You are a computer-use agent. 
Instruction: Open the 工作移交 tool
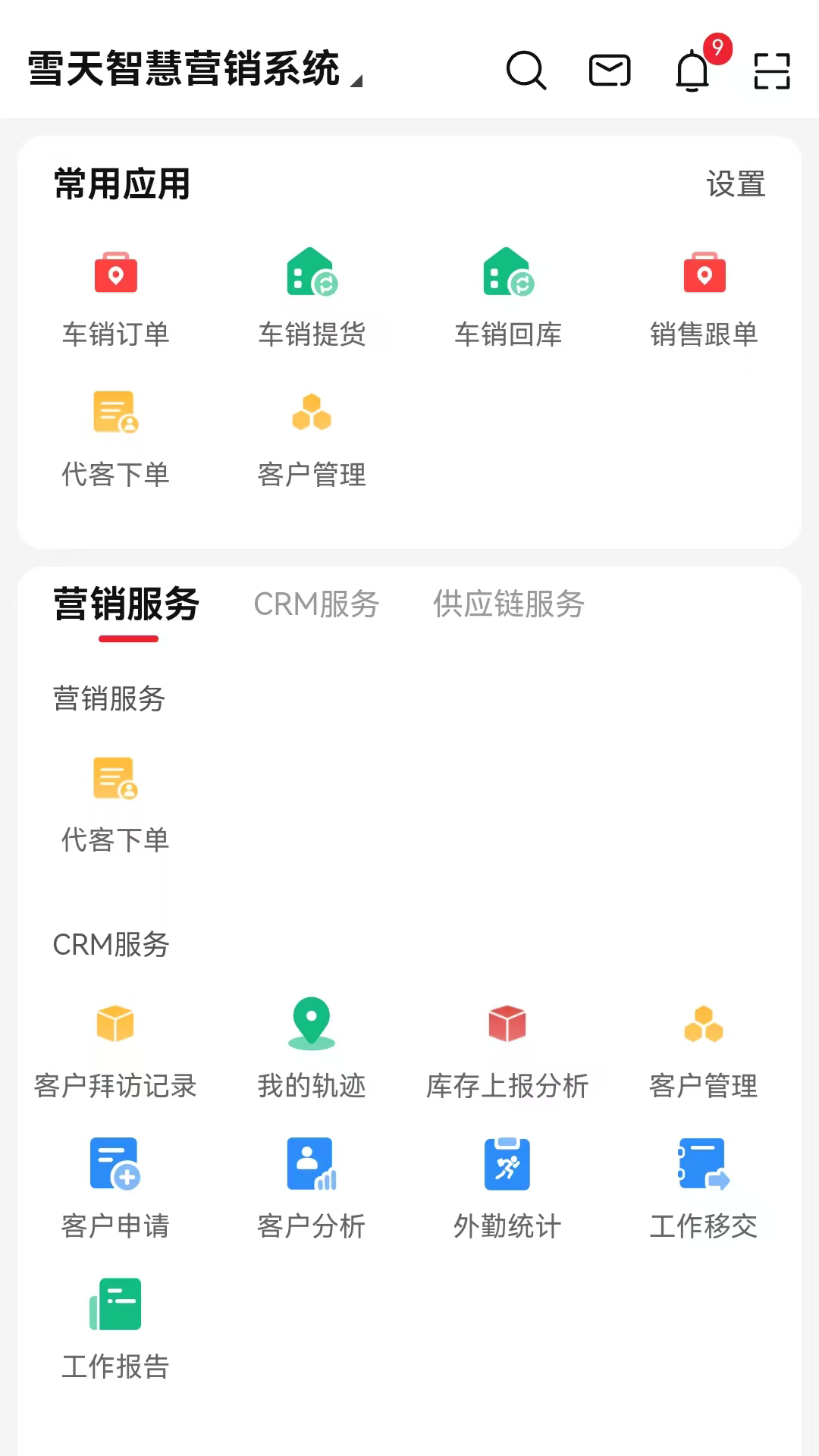point(704,1164)
